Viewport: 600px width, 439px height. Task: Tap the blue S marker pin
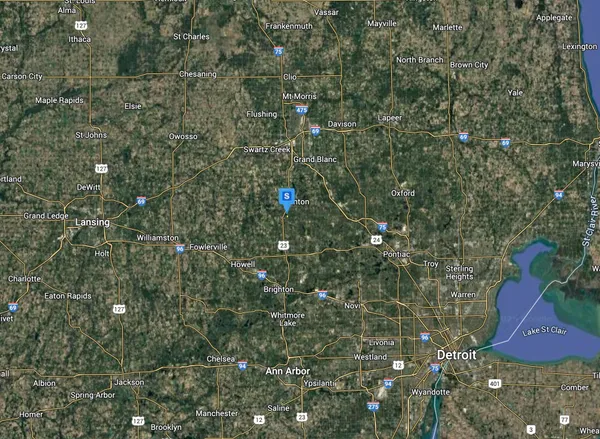287,197
